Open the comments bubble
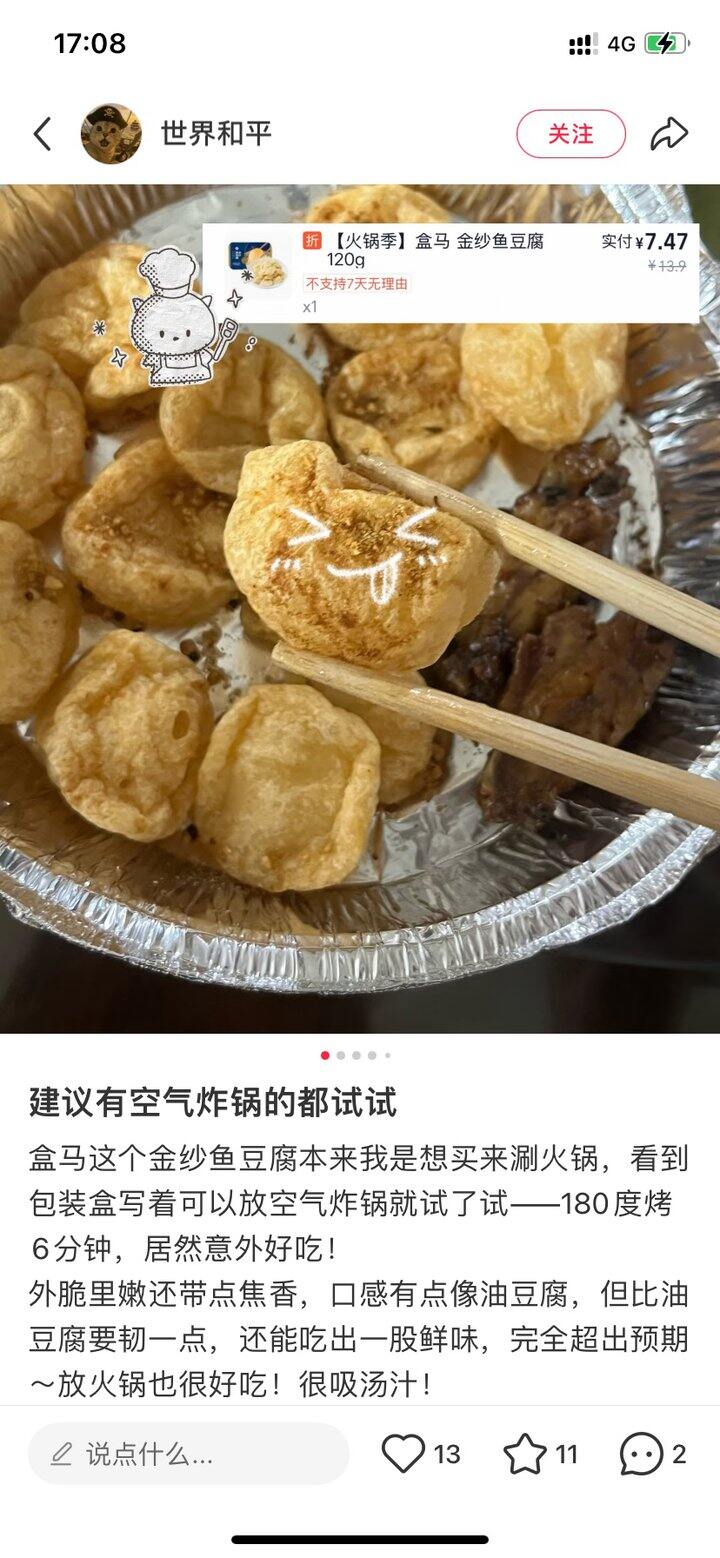 click(x=641, y=1453)
